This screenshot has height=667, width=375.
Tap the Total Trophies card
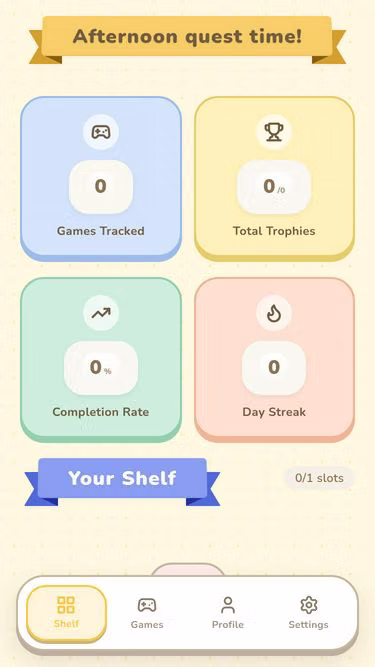274,179
